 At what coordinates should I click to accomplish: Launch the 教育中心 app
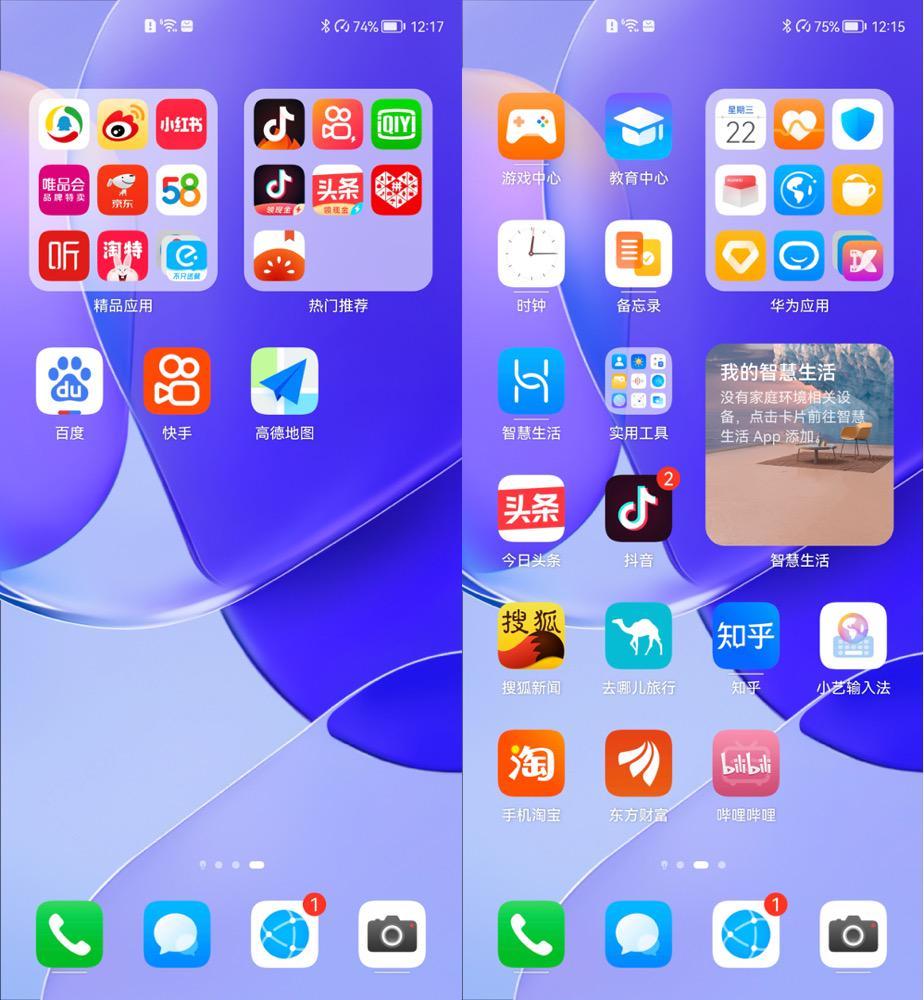coord(638,127)
